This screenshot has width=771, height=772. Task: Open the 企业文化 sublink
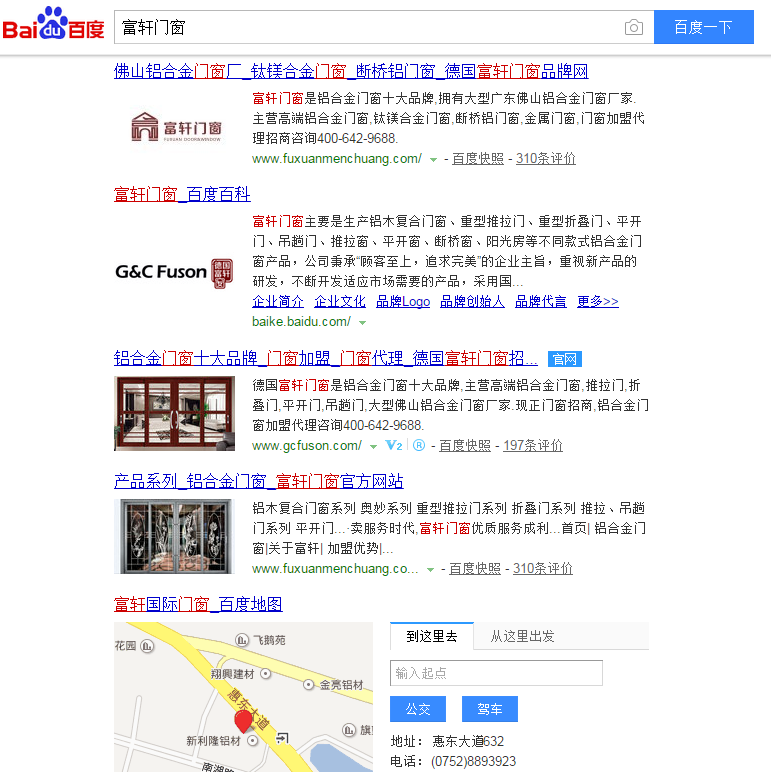pos(340,301)
